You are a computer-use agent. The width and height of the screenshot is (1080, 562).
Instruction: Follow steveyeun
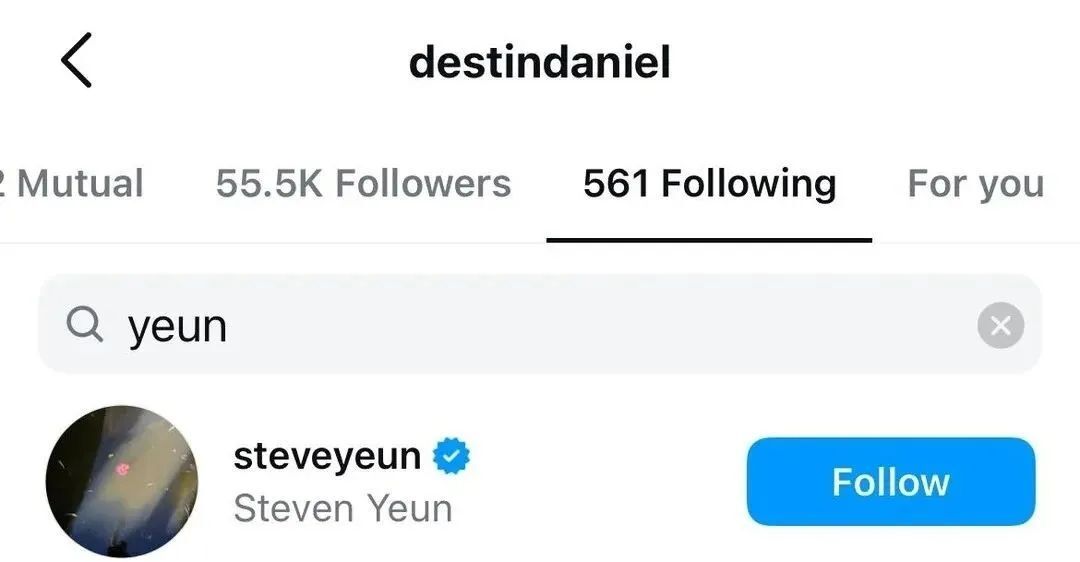[890, 482]
